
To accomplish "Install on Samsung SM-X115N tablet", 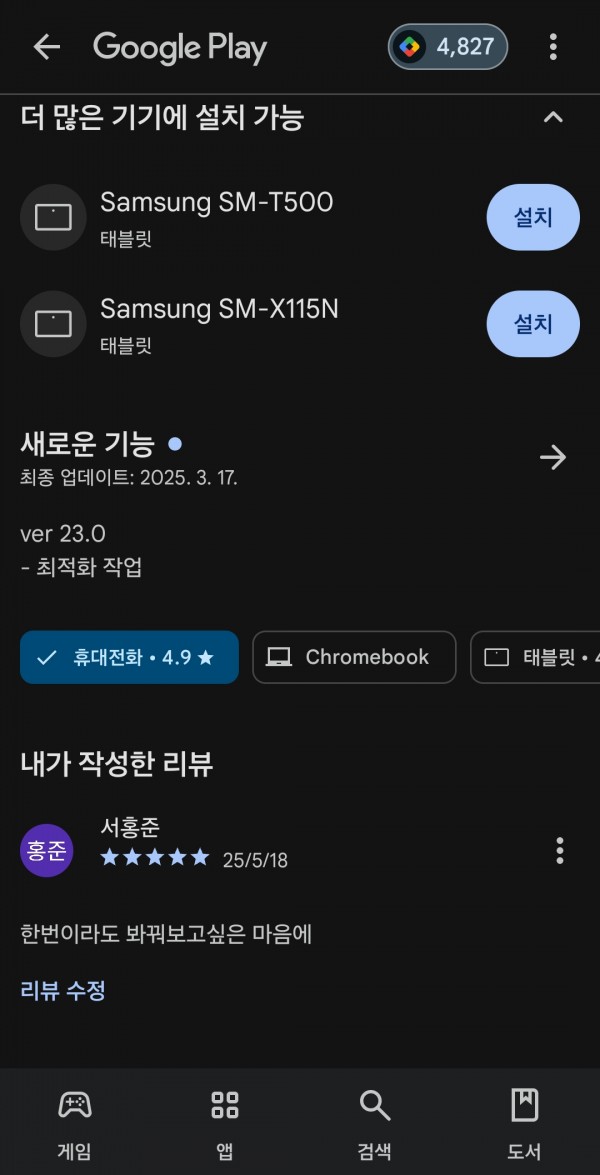I will click(533, 324).
